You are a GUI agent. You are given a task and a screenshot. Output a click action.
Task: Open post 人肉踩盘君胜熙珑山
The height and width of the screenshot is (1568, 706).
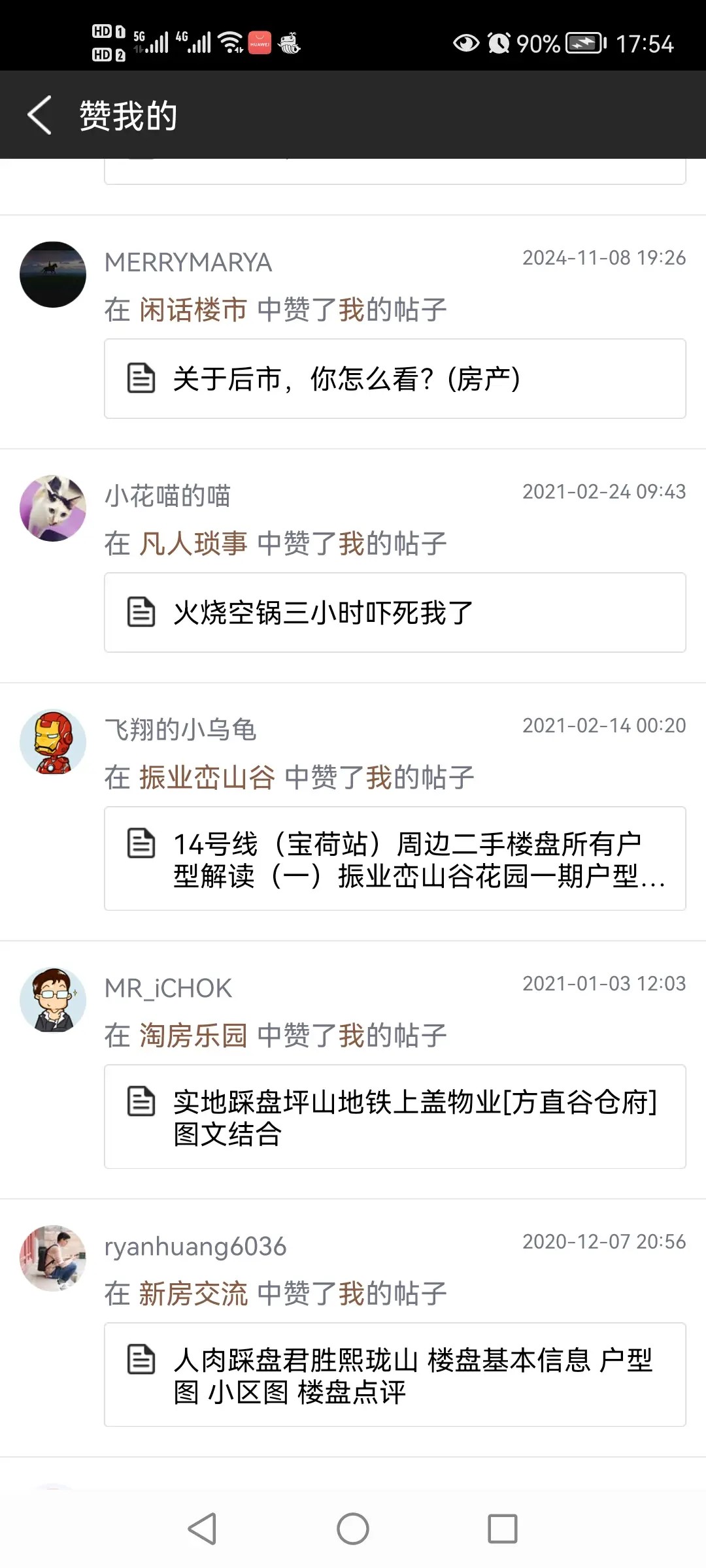click(394, 1375)
